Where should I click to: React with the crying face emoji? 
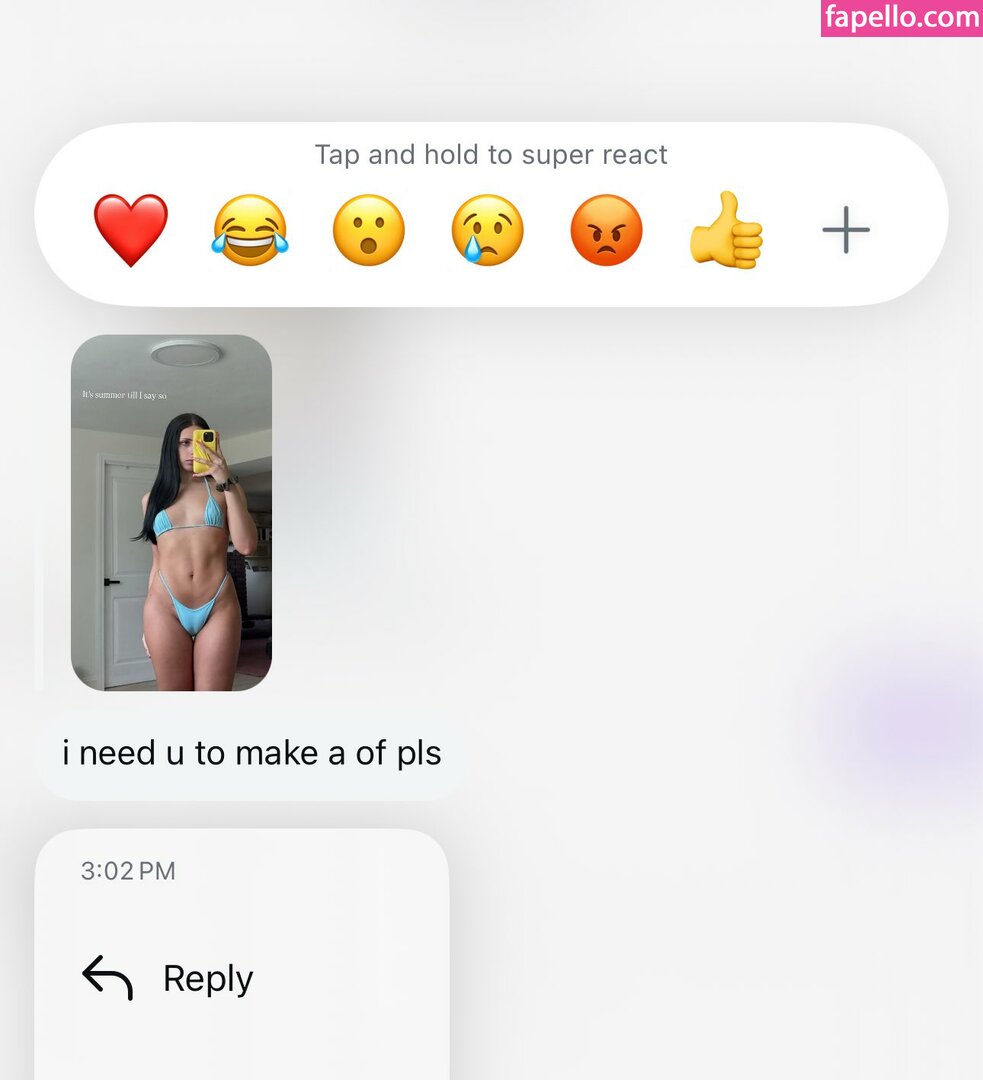pos(487,230)
